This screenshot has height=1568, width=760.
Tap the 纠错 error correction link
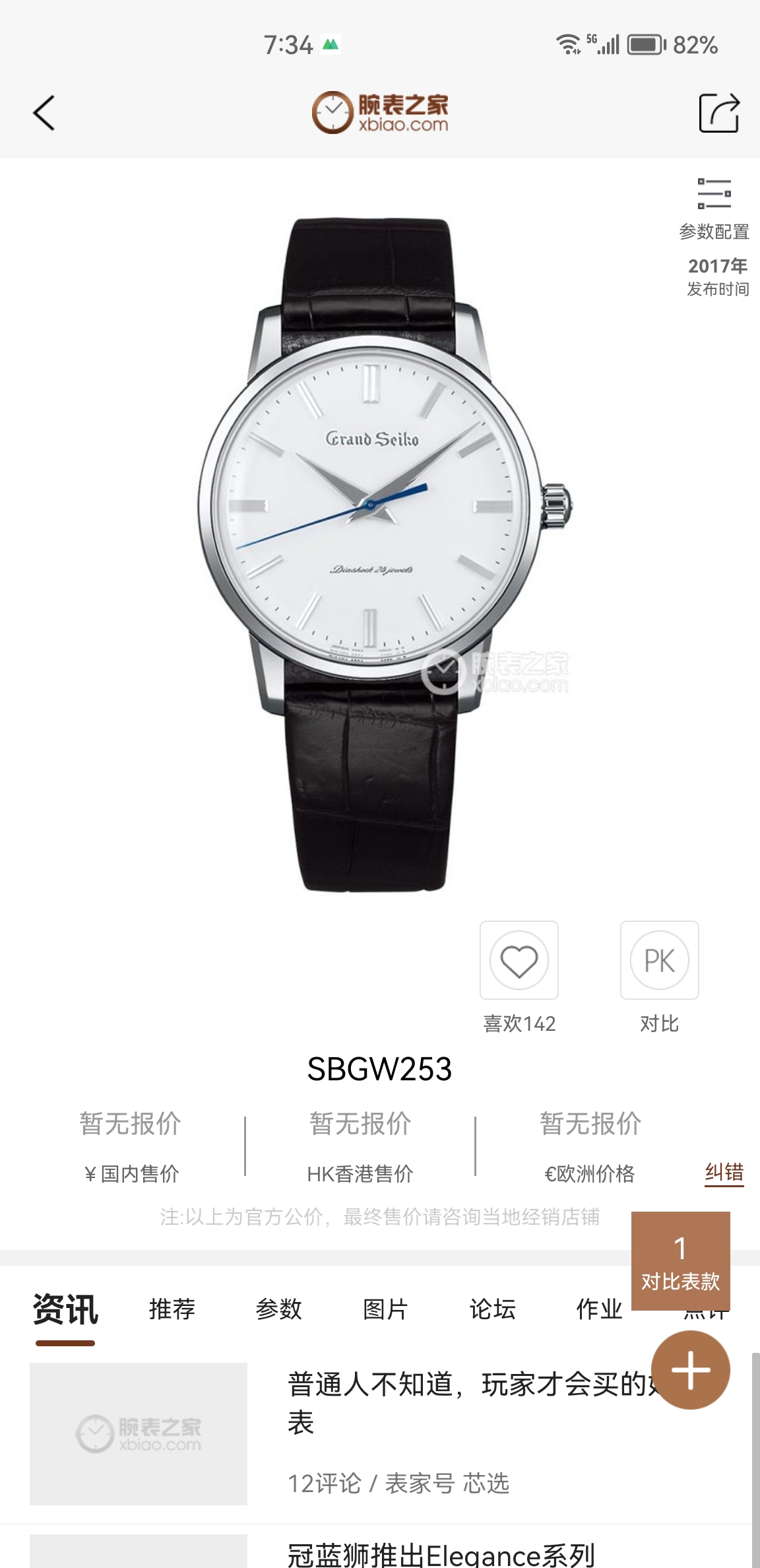point(724,1173)
